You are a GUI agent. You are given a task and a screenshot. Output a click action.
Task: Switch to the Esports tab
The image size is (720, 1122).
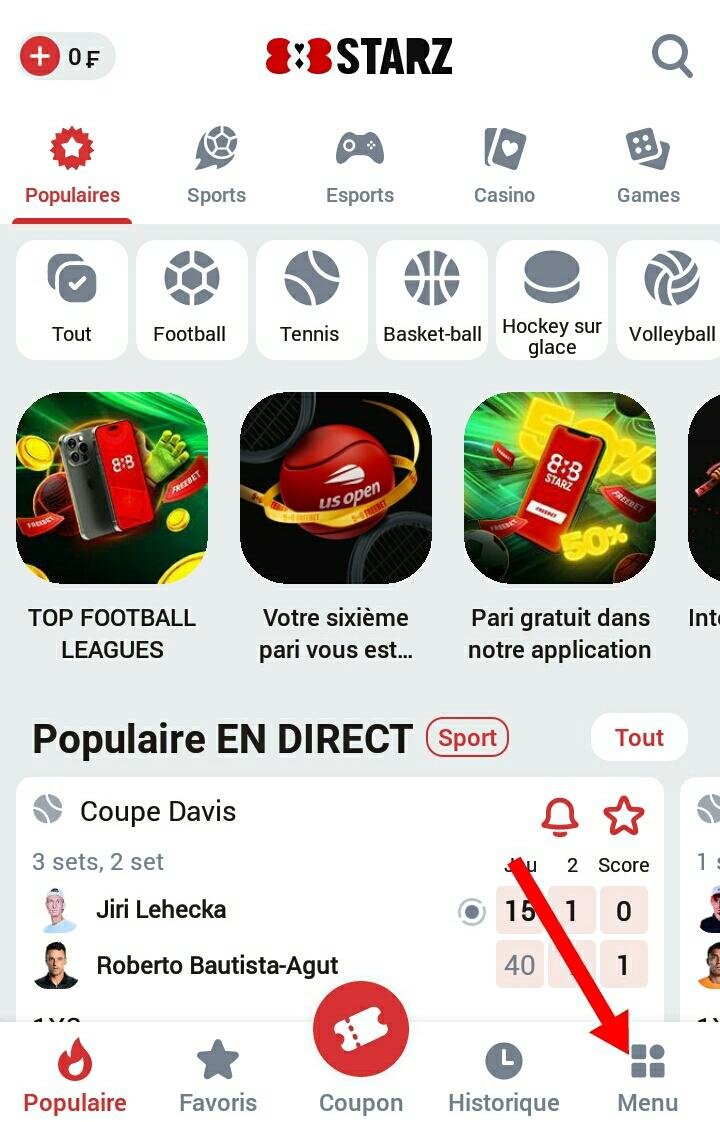[360, 163]
